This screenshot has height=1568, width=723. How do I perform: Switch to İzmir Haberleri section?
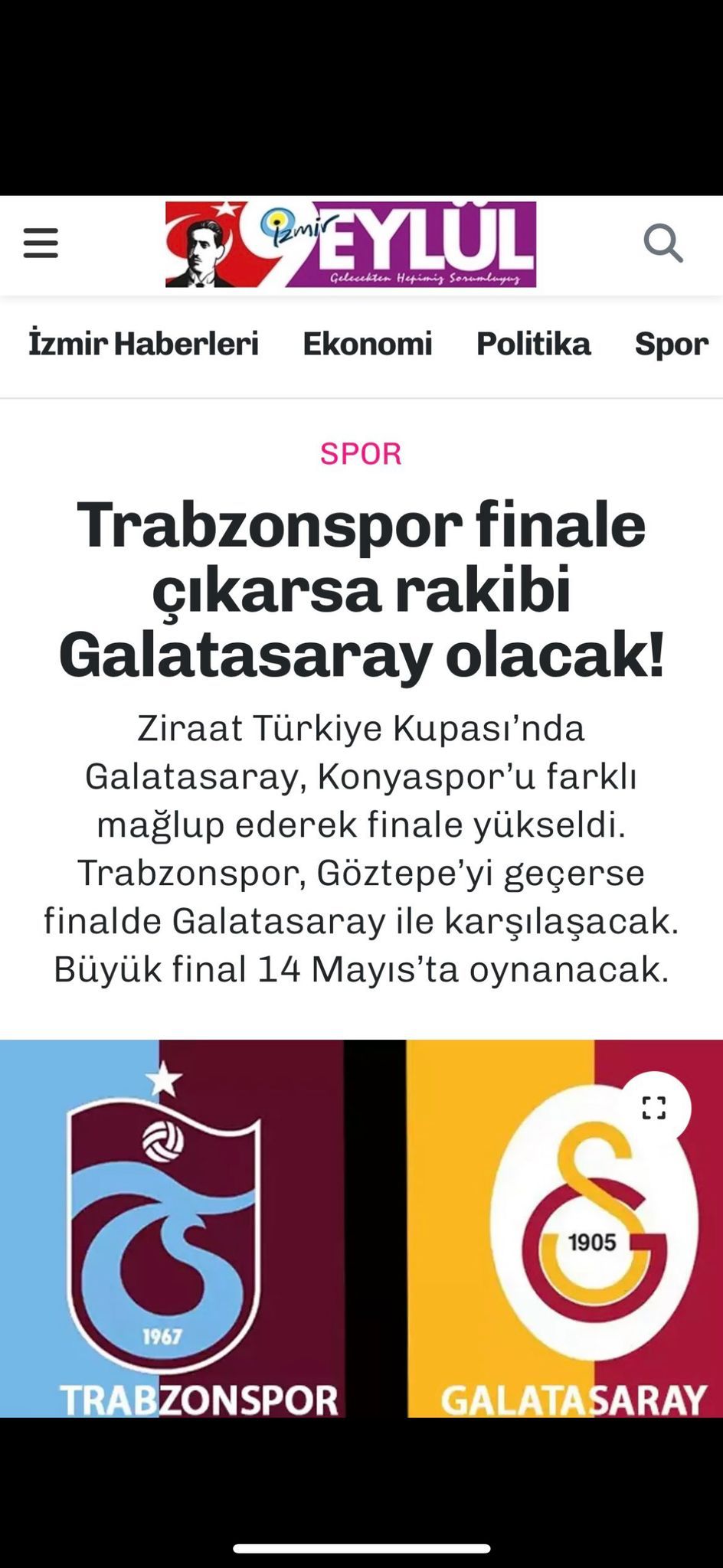(x=143, y=344)
